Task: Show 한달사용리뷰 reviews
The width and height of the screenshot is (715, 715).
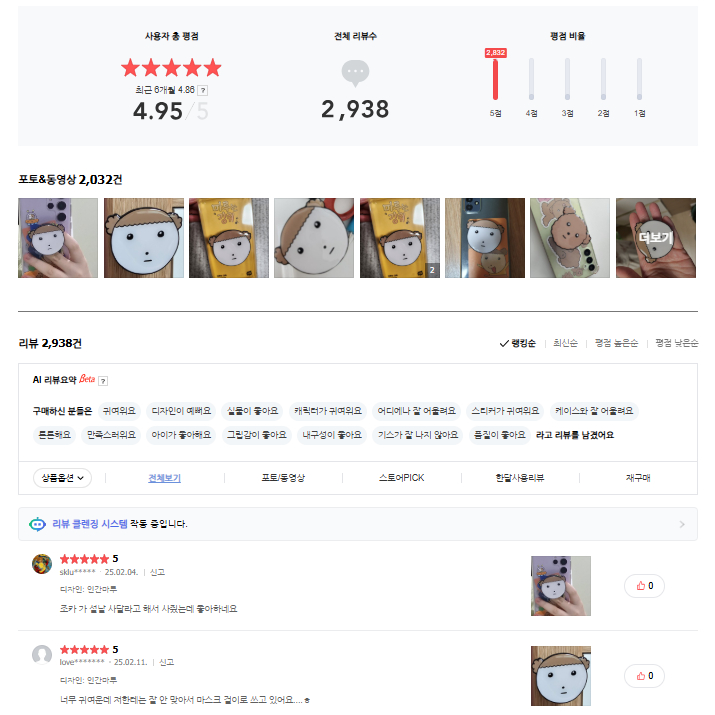Action: (x=520, y=478)
